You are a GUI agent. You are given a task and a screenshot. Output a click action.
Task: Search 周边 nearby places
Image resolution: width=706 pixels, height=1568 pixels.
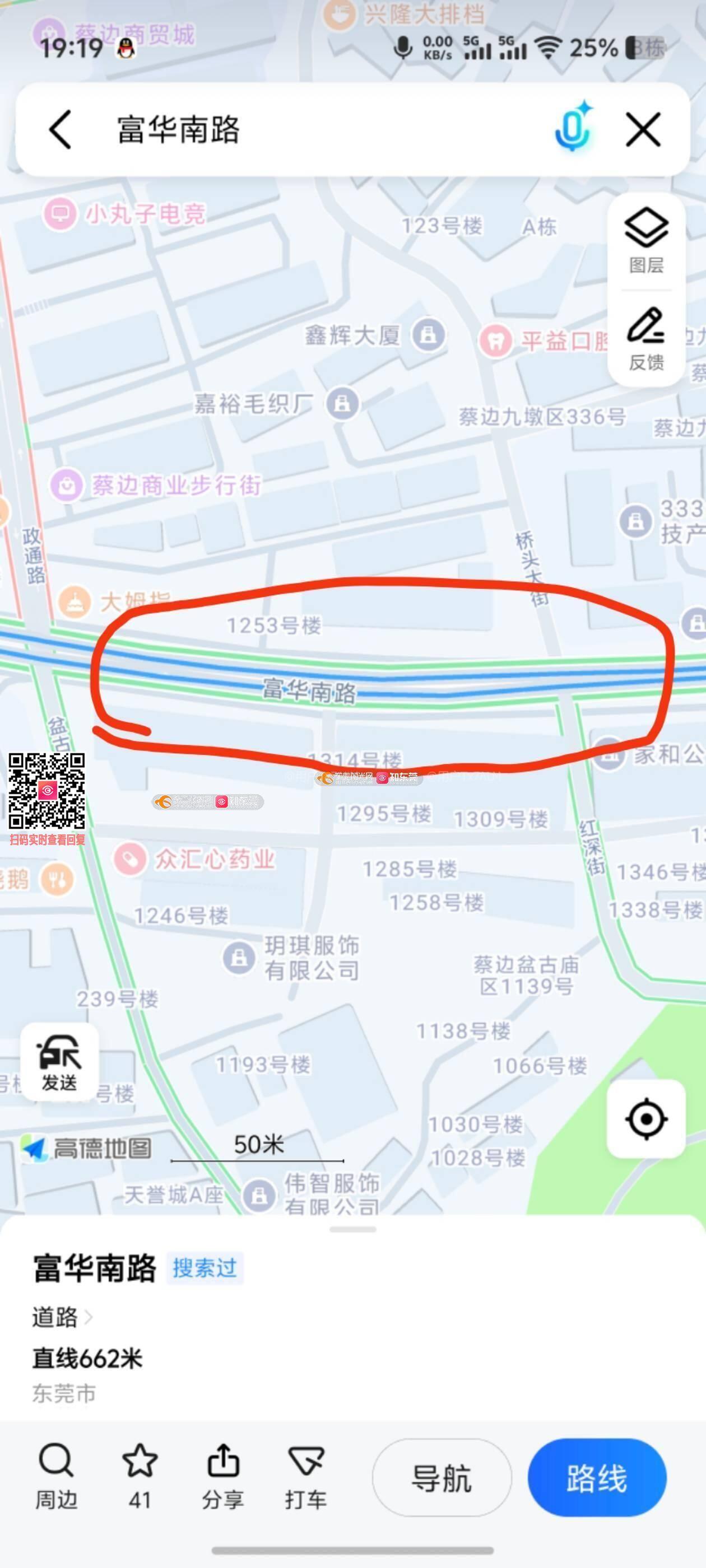[x=56, y=1476]
